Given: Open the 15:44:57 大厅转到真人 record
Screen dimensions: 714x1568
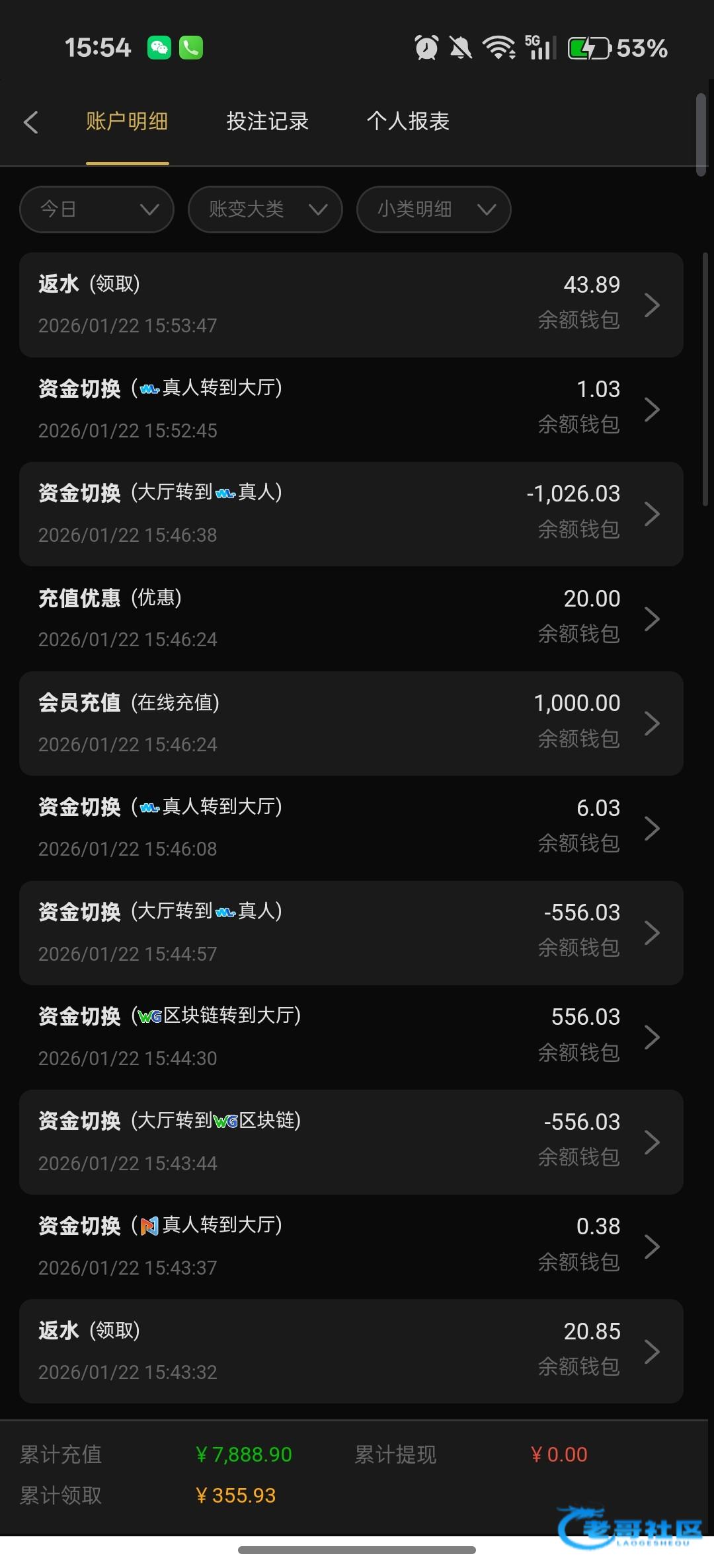Looking at the screenshot, I should click(350, 932).
